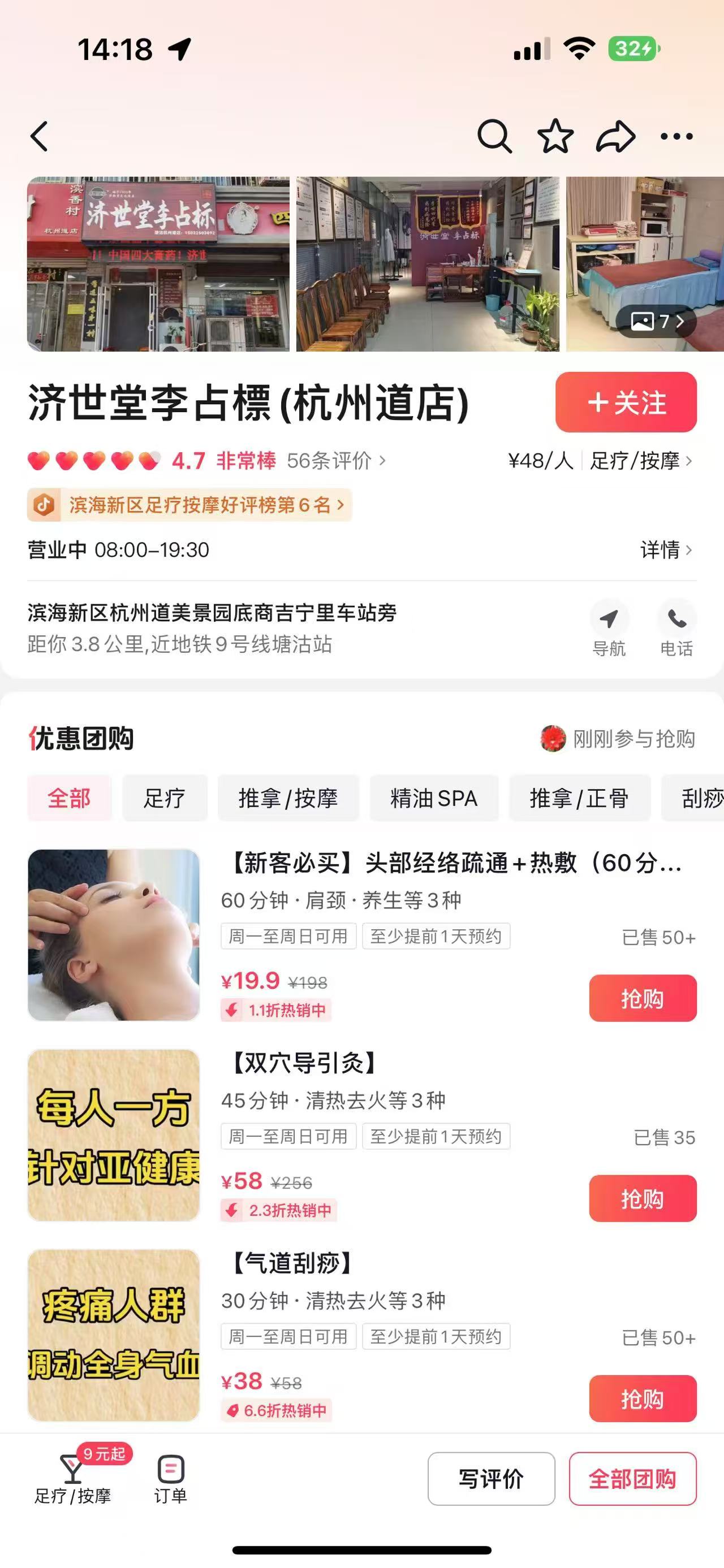Write a review with 写评价
Screen dimensions: 724x1568
coord(491,1479)
